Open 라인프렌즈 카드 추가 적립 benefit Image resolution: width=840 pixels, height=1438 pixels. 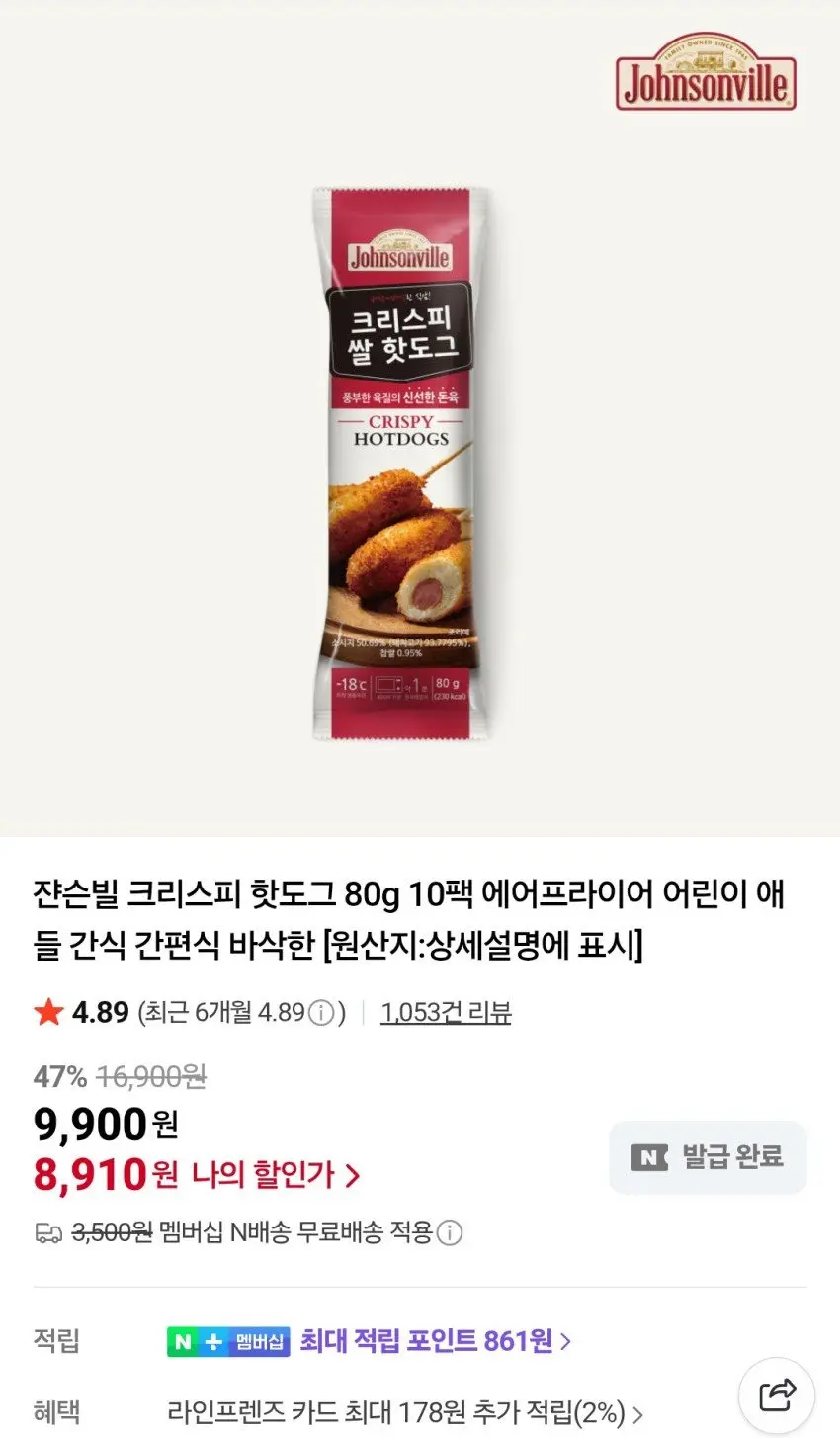(405, 1412)
